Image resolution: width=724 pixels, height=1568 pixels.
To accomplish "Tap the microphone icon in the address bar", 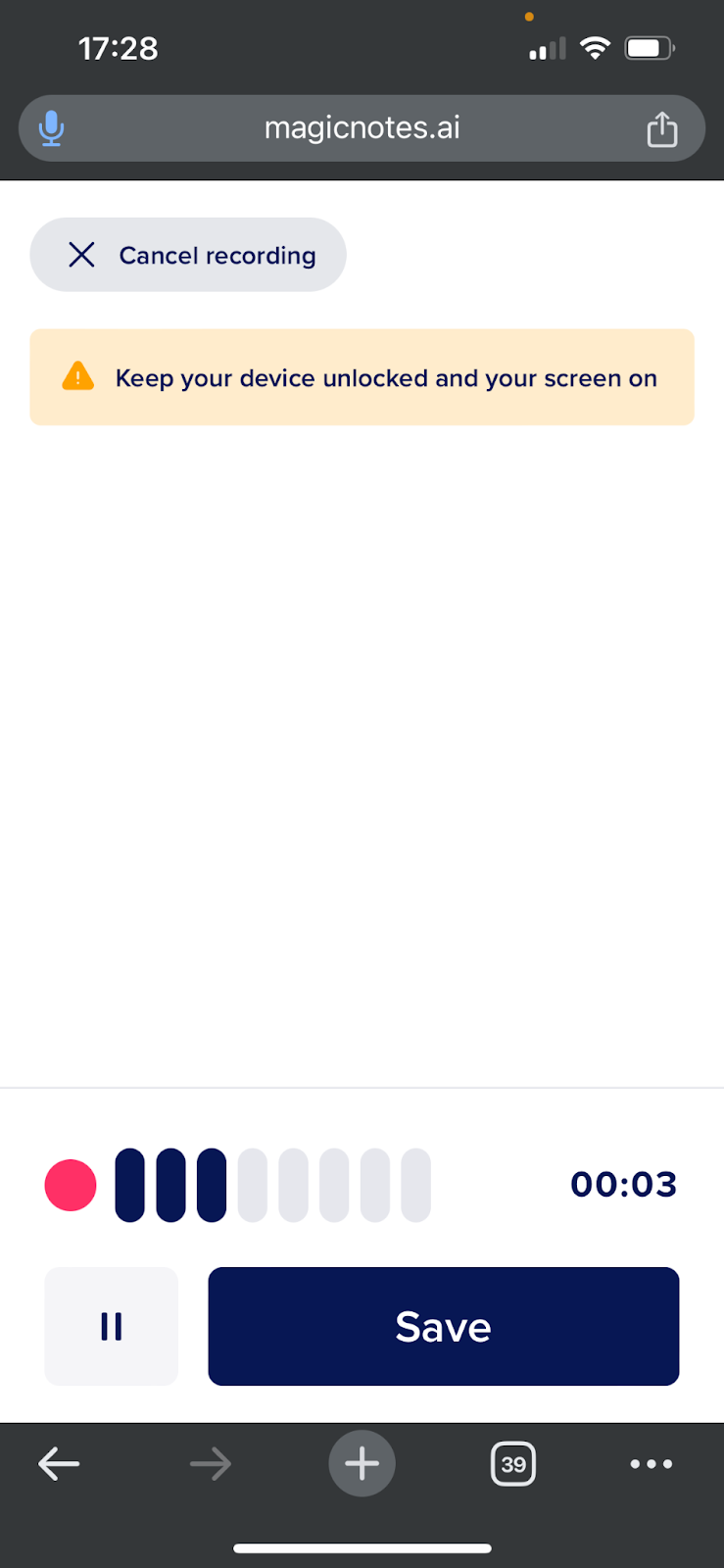I will 52,129.
